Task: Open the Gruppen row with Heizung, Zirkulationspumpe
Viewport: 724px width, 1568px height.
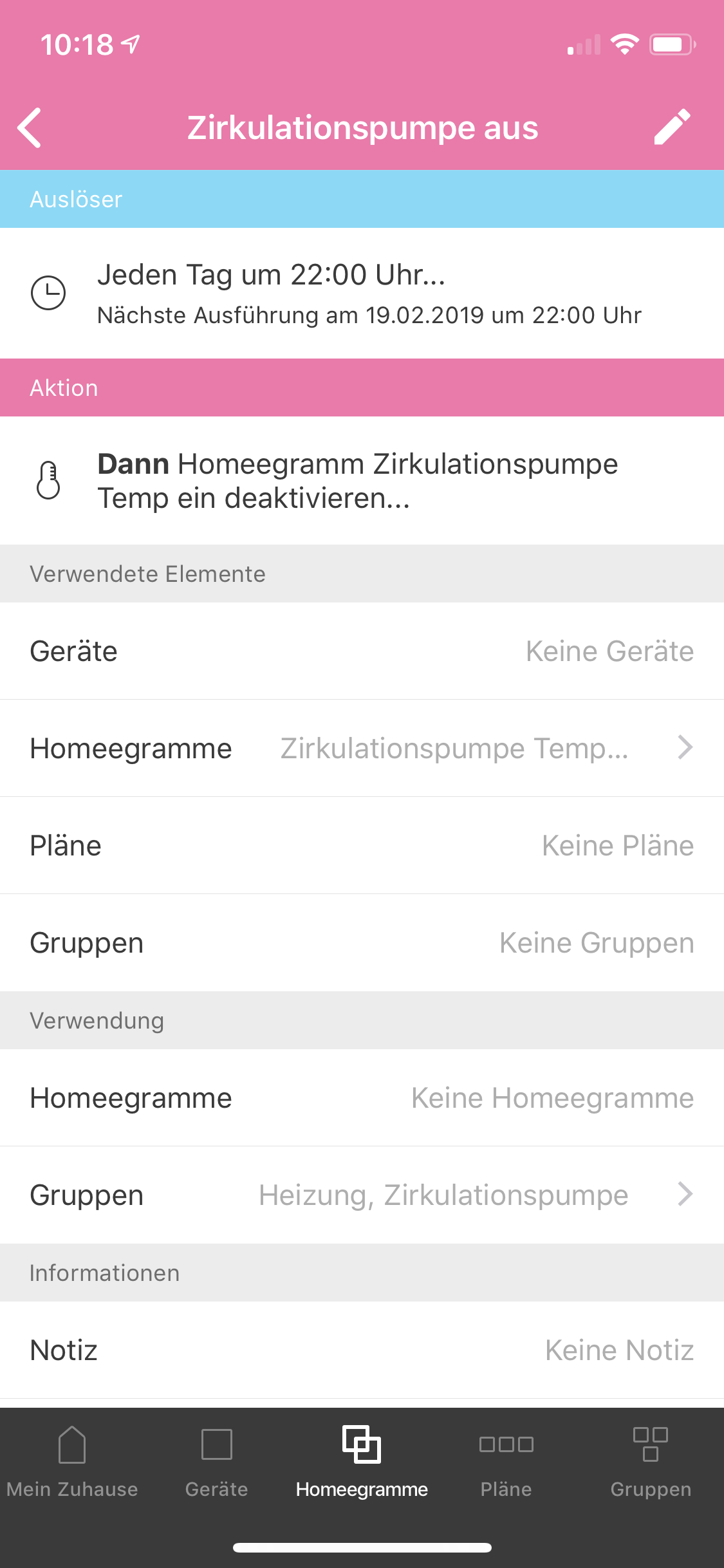Action: (362, 1195)
